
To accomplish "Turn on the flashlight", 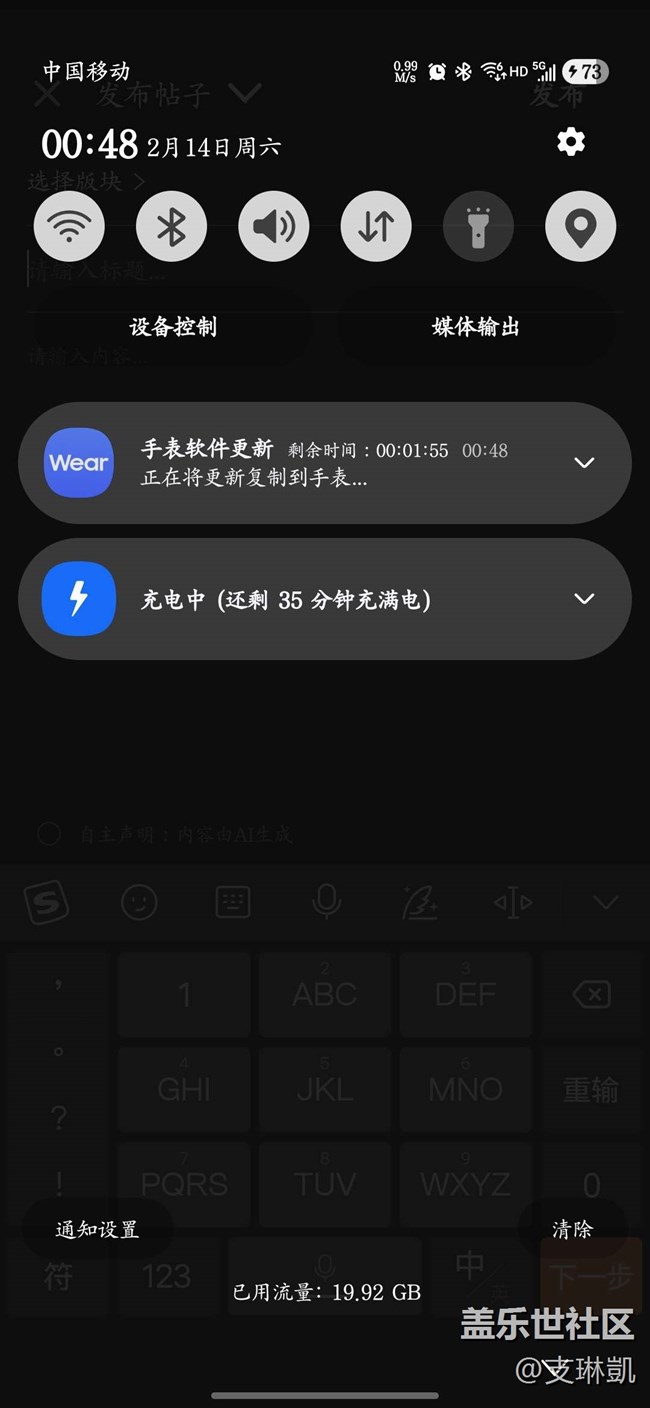I will coord(479,227).
